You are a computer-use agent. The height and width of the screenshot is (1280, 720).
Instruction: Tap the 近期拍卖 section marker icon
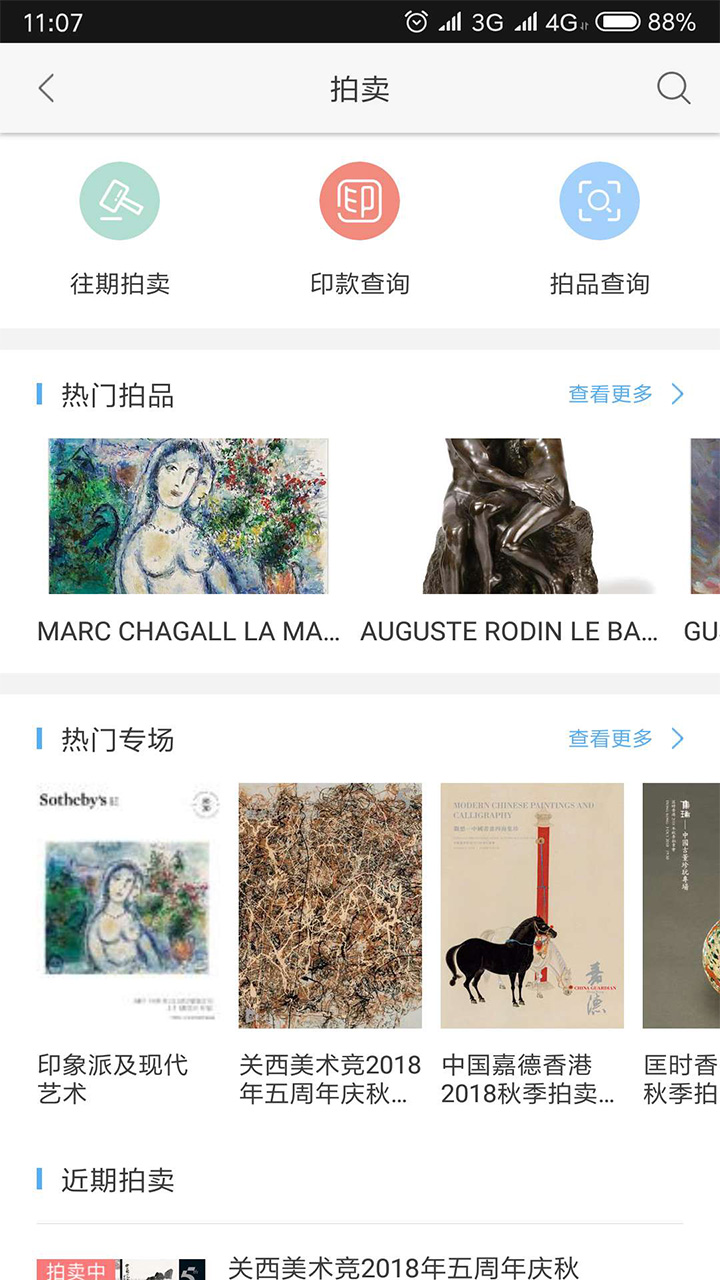37,1180
